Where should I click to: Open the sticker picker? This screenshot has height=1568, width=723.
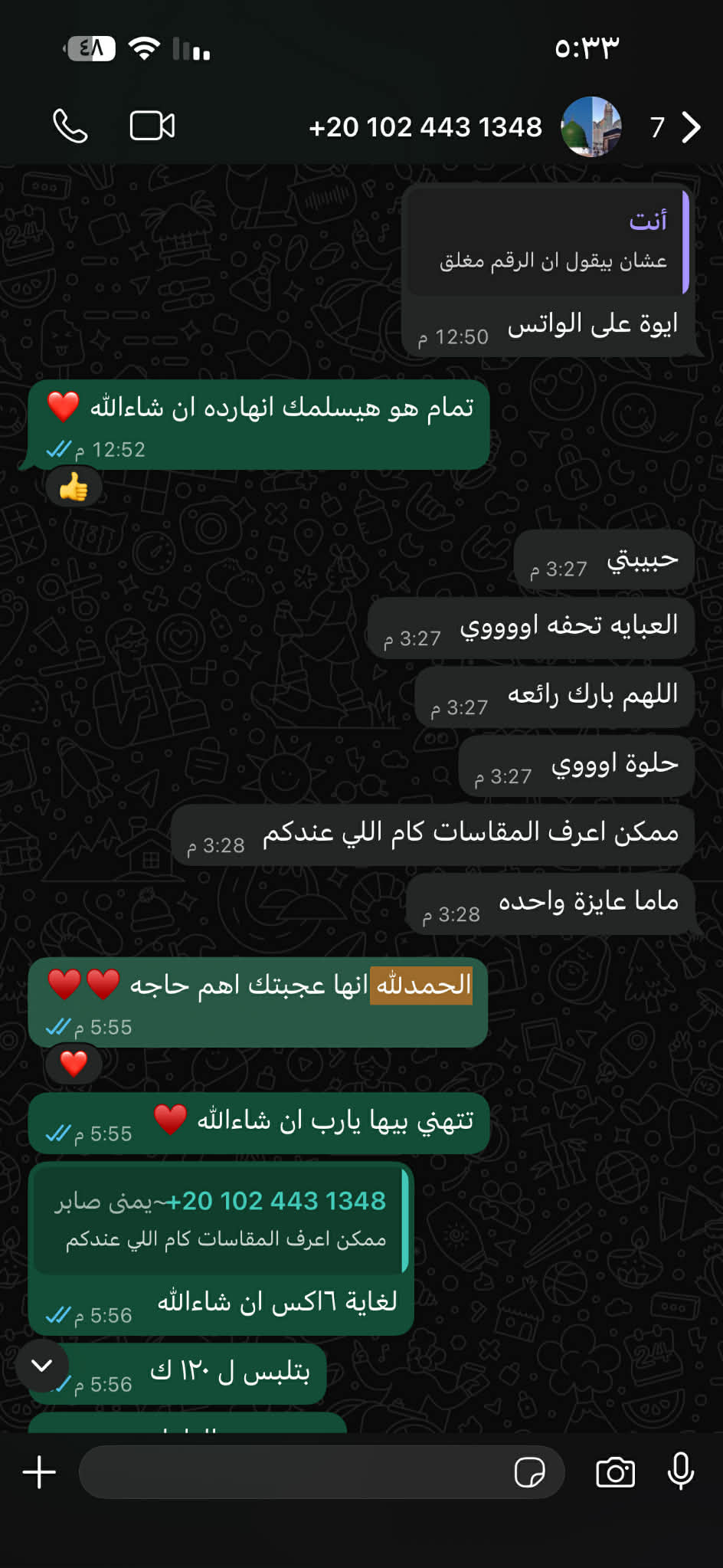tap(529, 1472)
